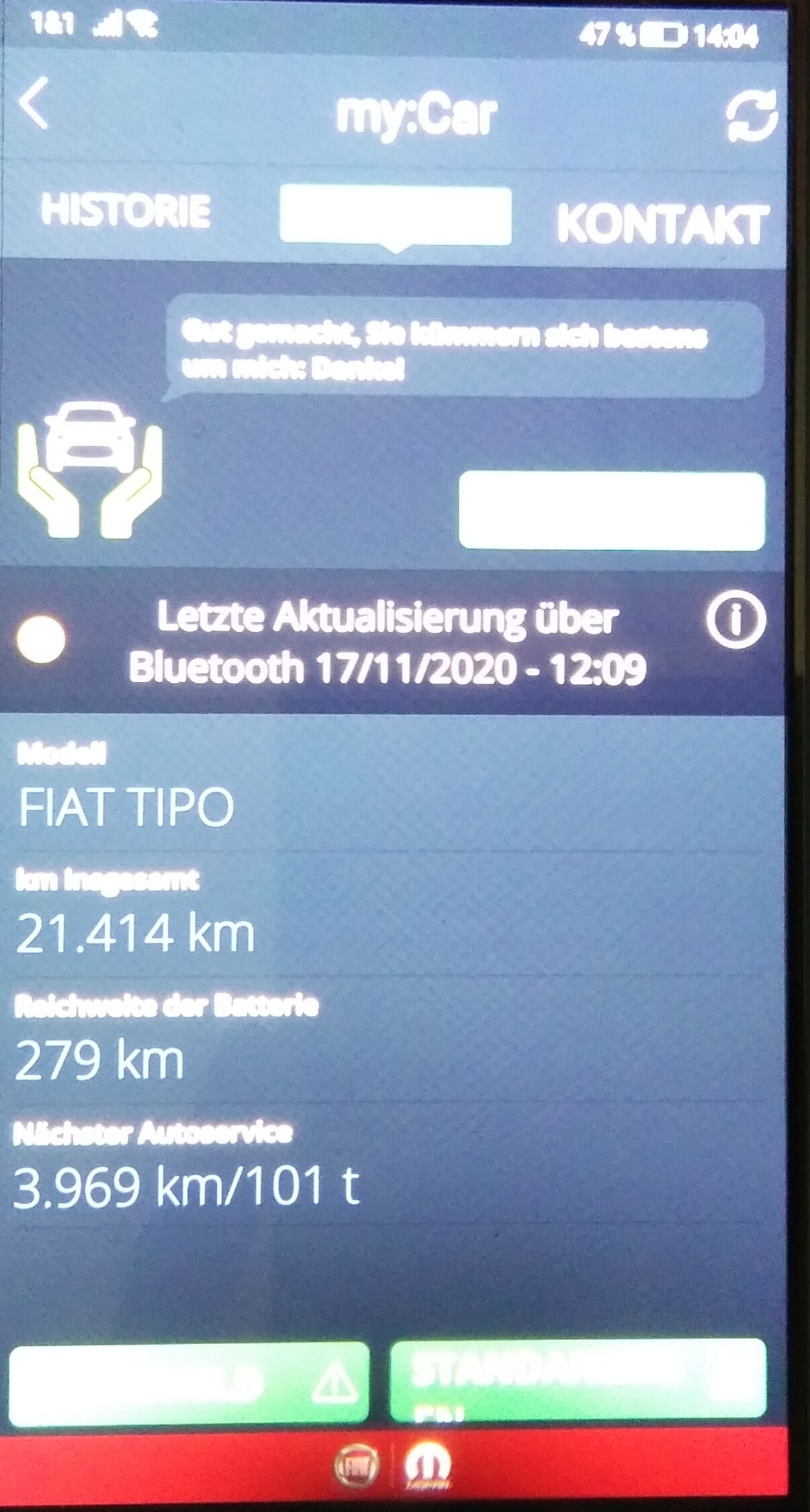Tap the green STANDARD button
The width and height of the screenshot is (810, 1512).
pos(578,1376)
